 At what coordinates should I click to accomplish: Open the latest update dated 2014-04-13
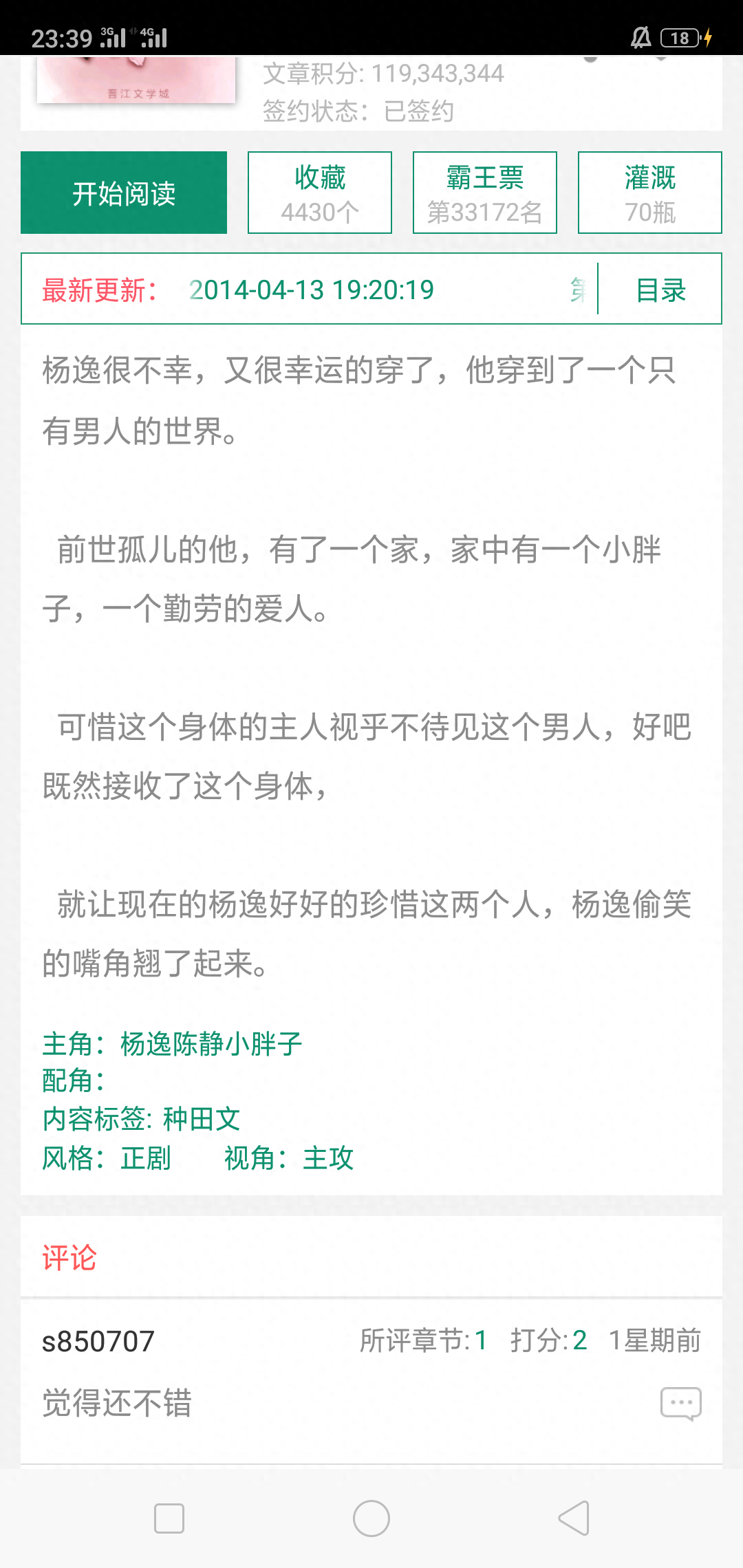click(311, 290)
